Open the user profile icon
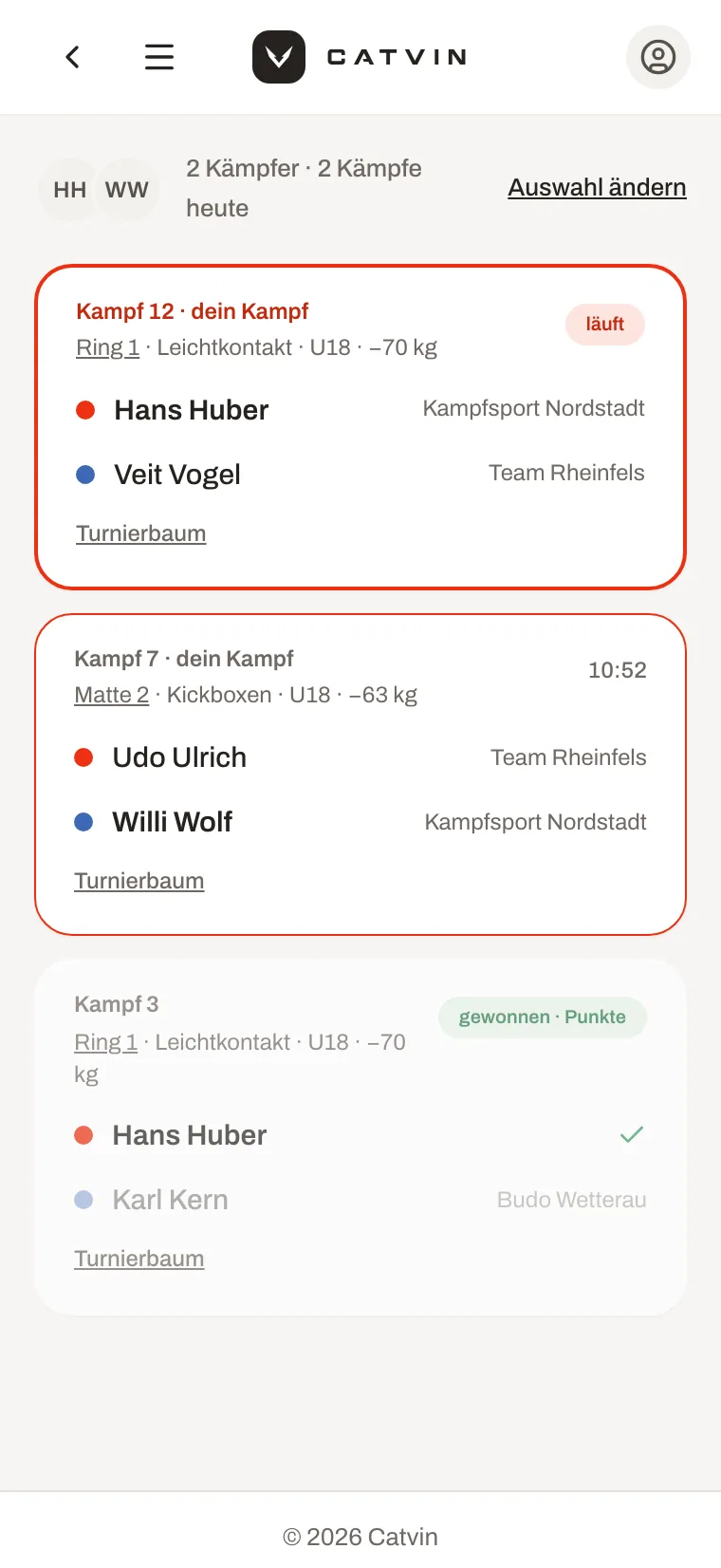This screenshot has width=721, height=1568. pyautogui.click(x=658, y=57)
